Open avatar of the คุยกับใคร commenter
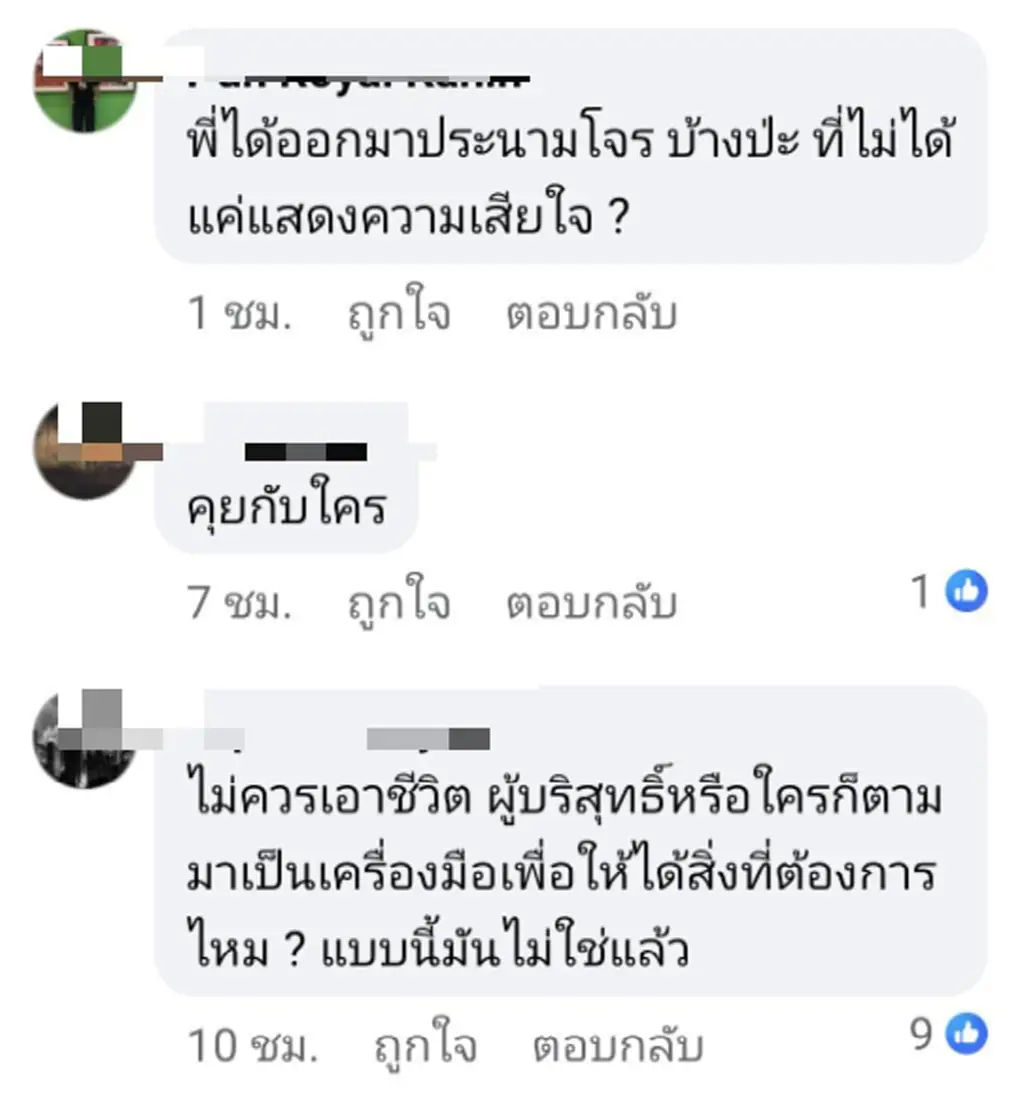 (x=84, y=449)
